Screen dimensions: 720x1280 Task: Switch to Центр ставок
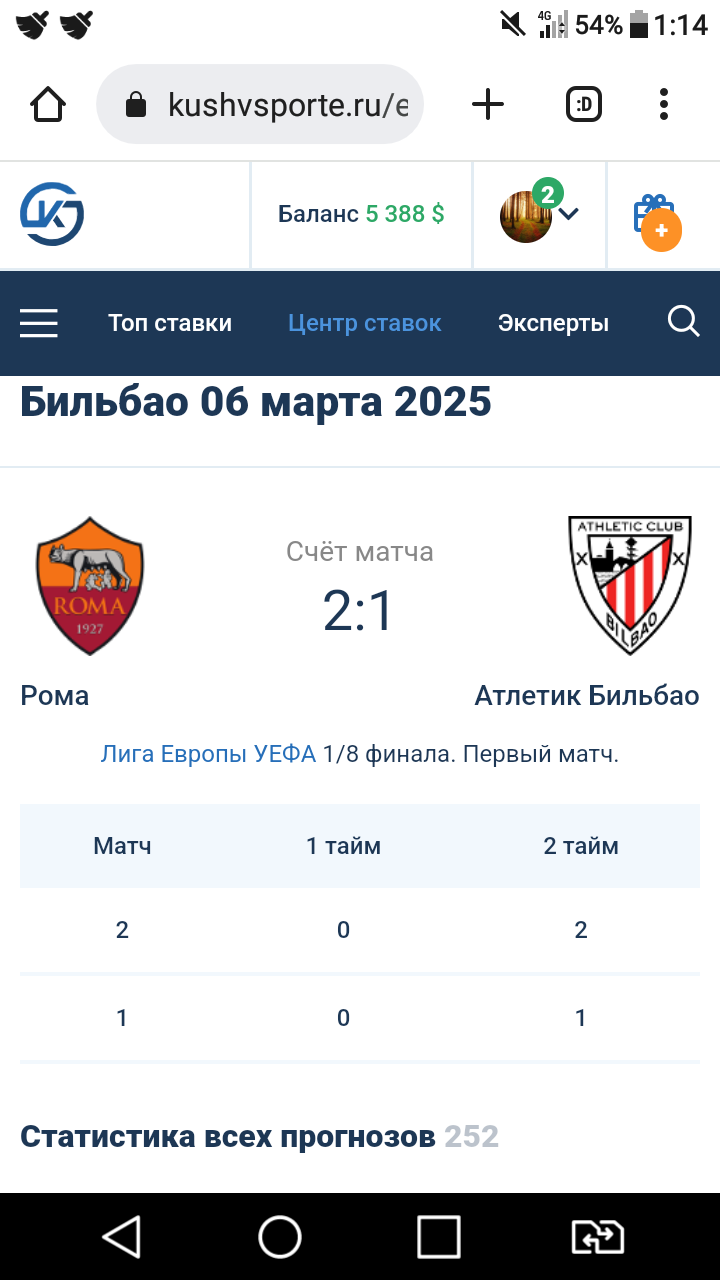click(364, 323)
